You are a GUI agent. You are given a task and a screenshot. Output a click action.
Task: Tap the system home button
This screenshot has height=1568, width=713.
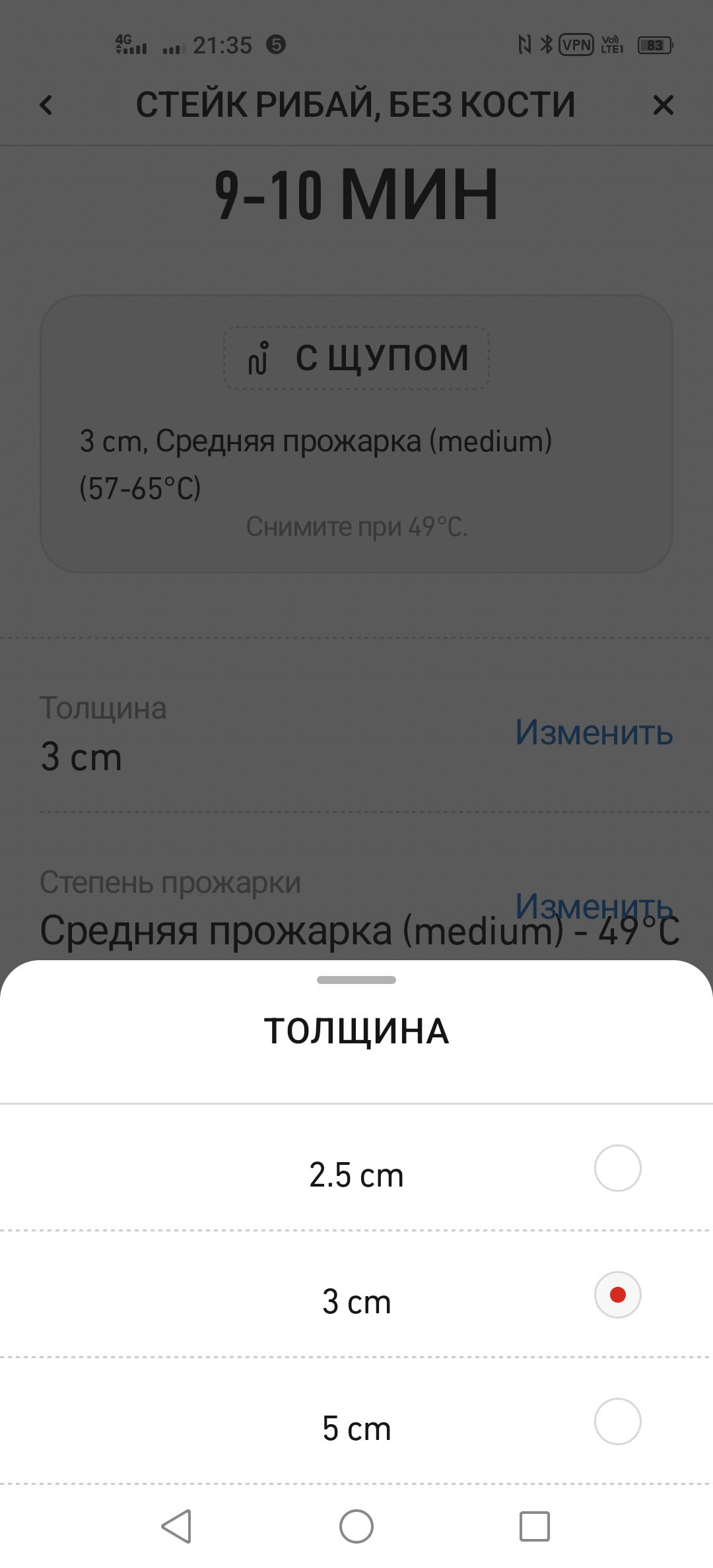356,1526
